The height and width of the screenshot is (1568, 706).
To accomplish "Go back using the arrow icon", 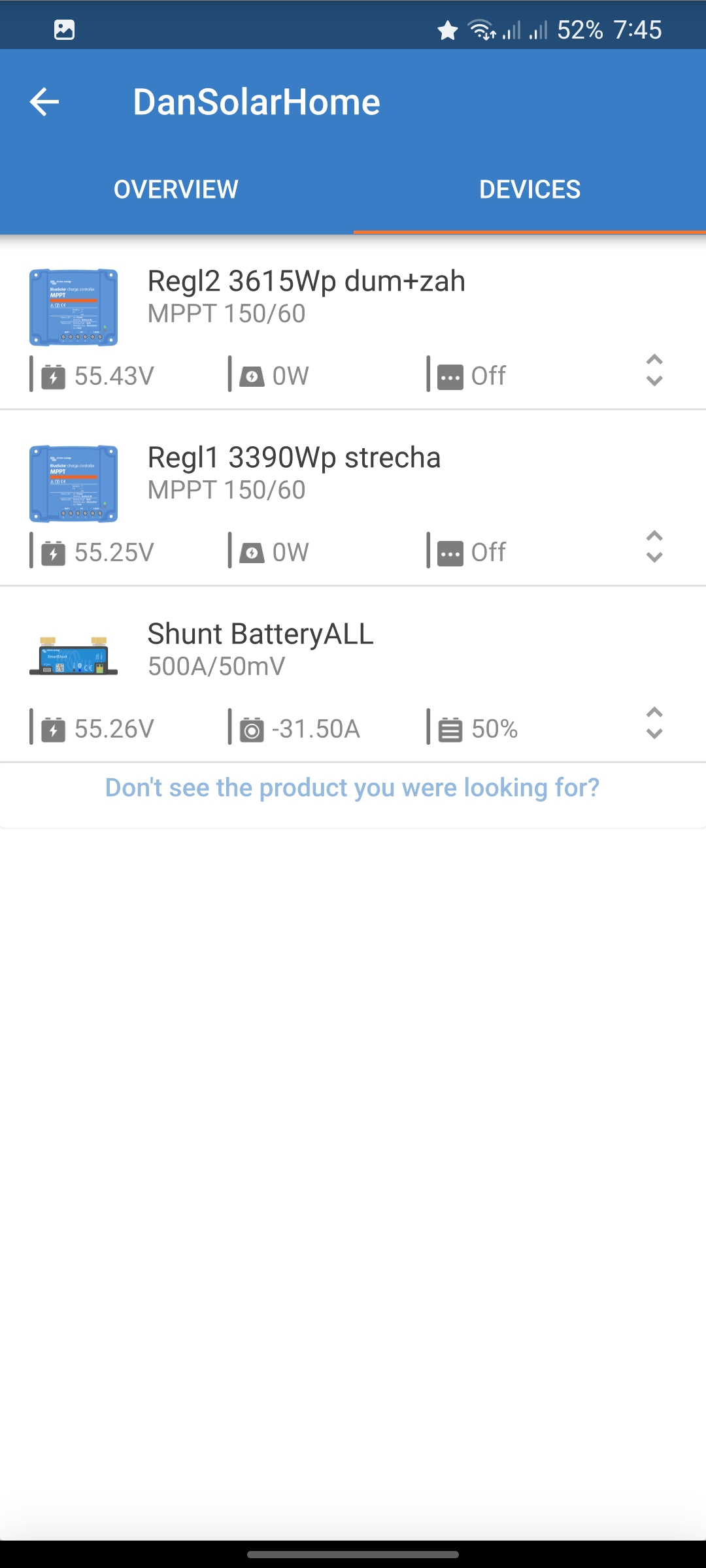I will [44, 102].
